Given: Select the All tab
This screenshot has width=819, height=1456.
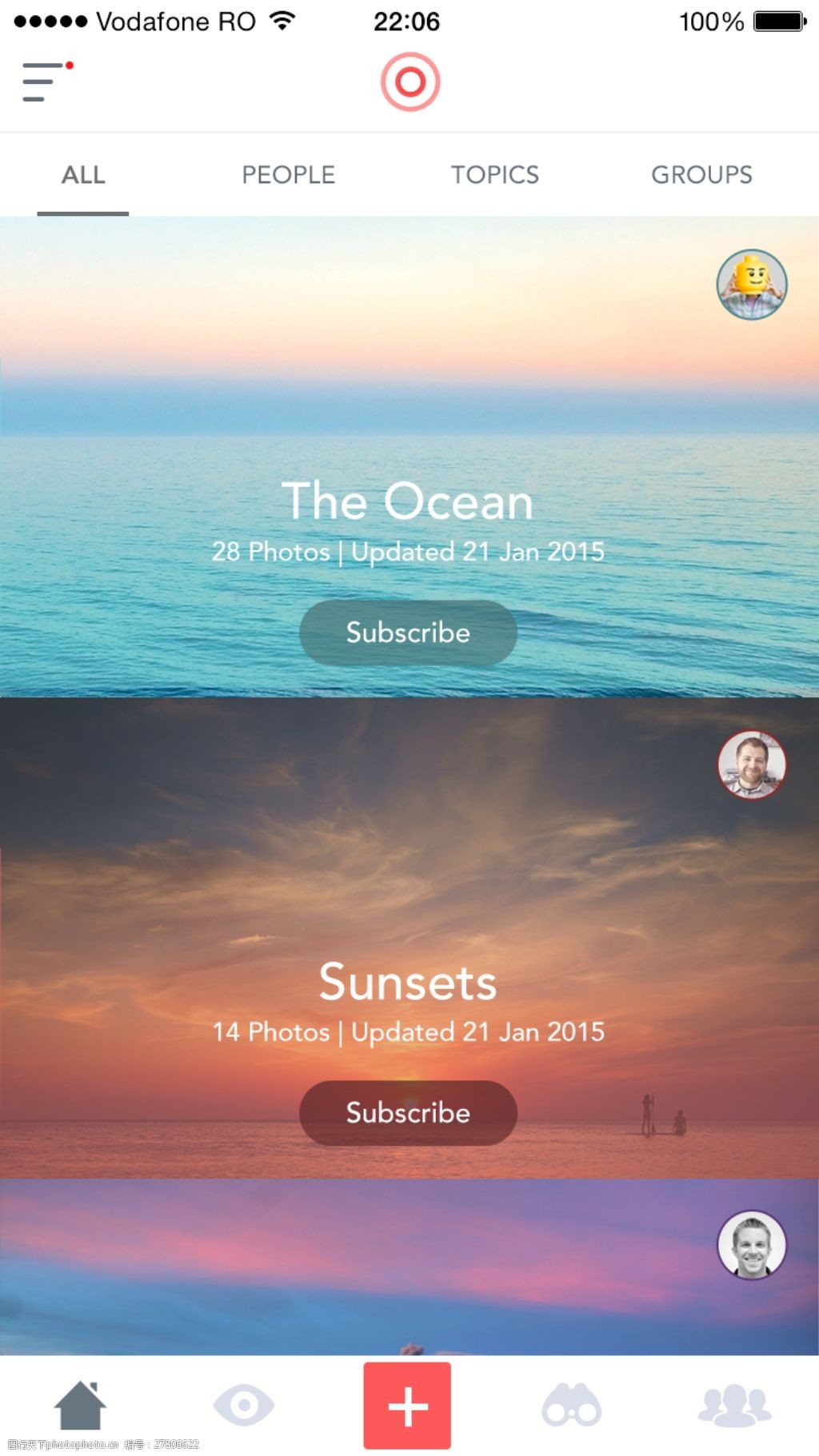Looking at the screenshot, I should [x=83, y=174].
